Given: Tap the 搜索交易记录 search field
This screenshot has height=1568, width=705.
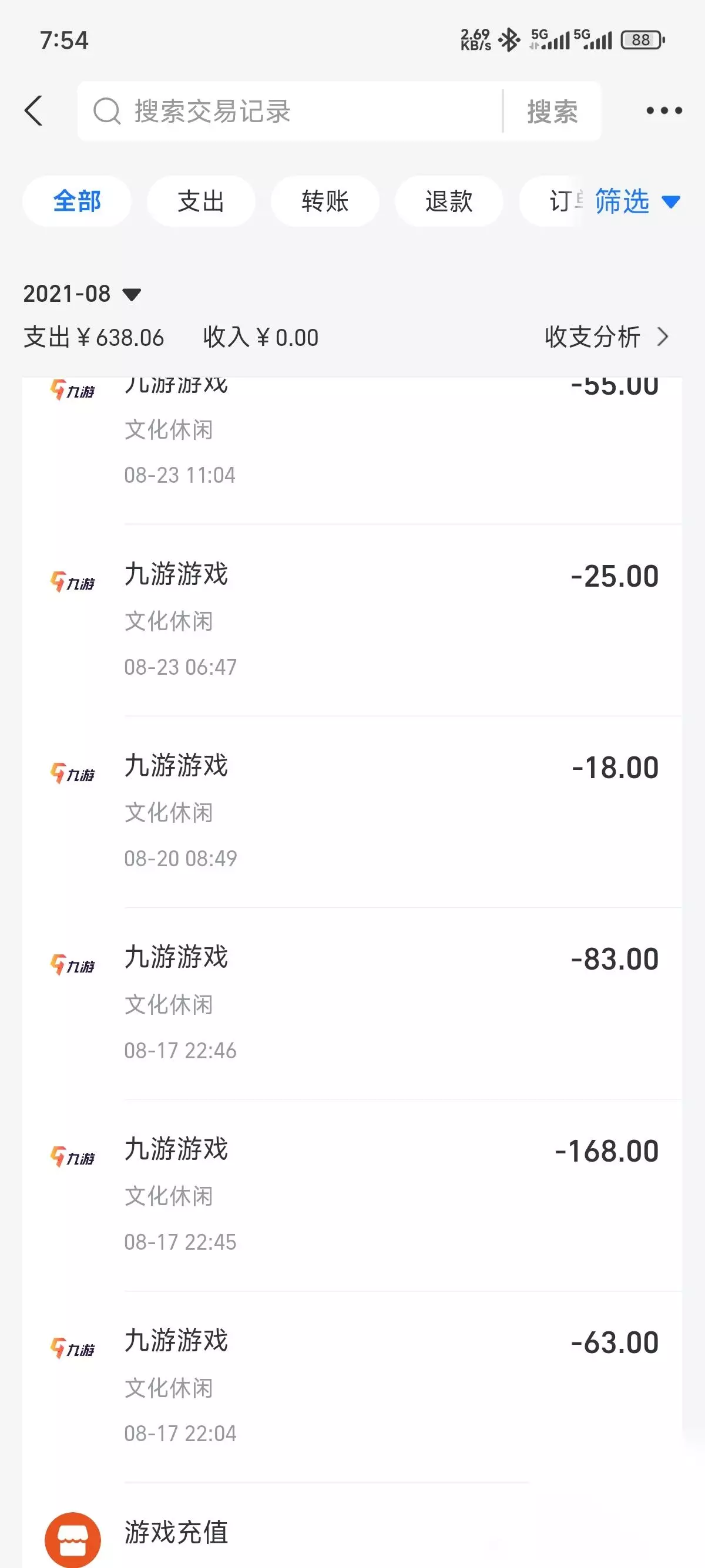Looking at the screenshot, I should coord(290,111).
